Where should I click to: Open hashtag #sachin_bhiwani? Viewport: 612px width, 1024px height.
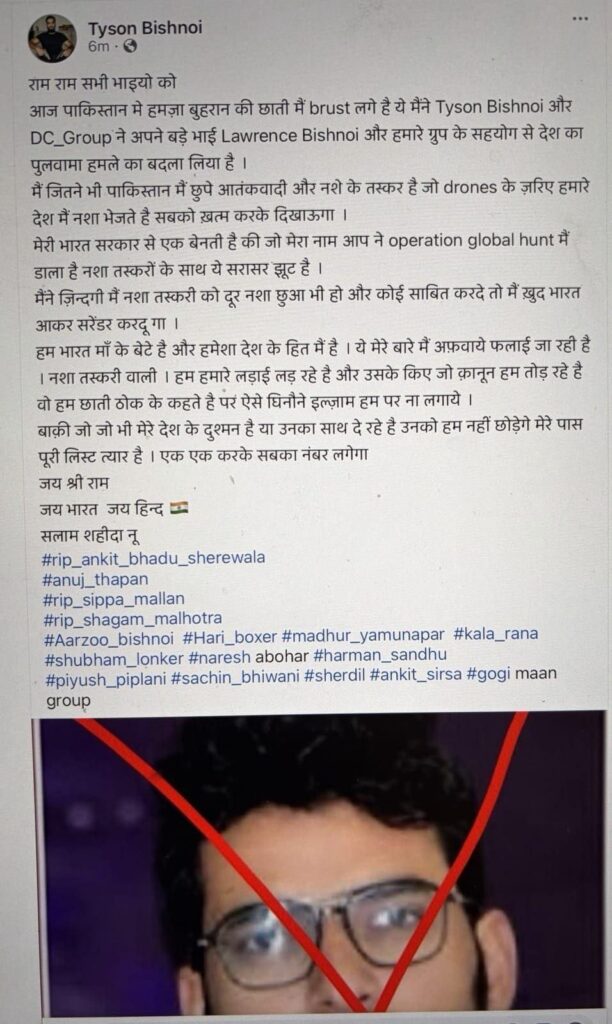click(235, 677)
